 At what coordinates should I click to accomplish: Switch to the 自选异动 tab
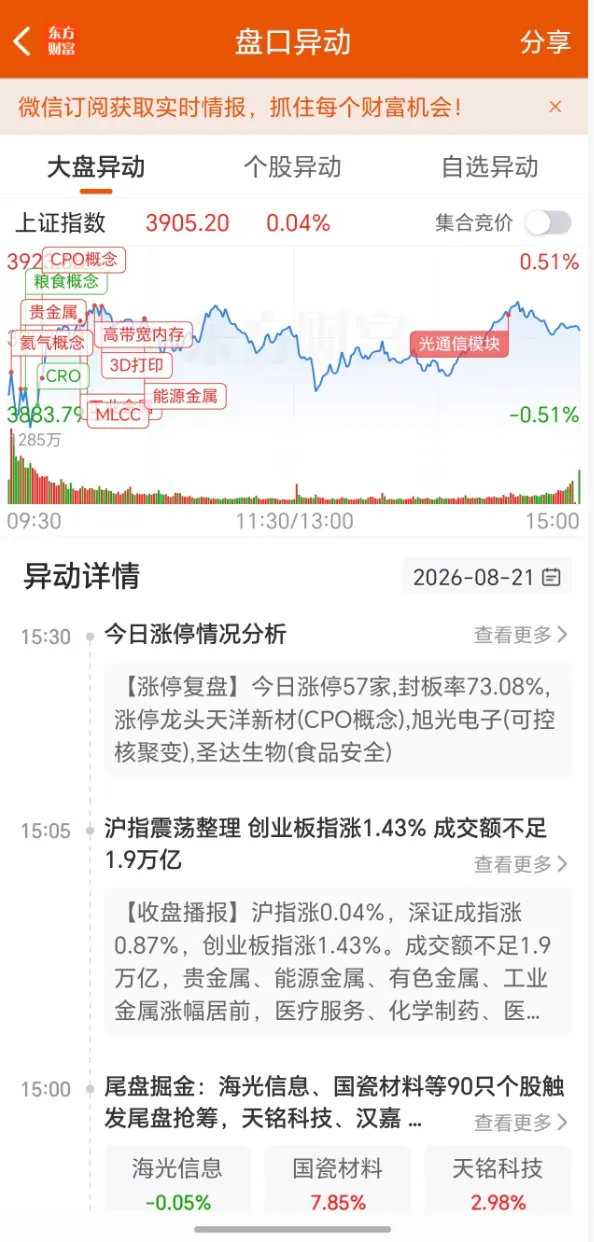490,167
